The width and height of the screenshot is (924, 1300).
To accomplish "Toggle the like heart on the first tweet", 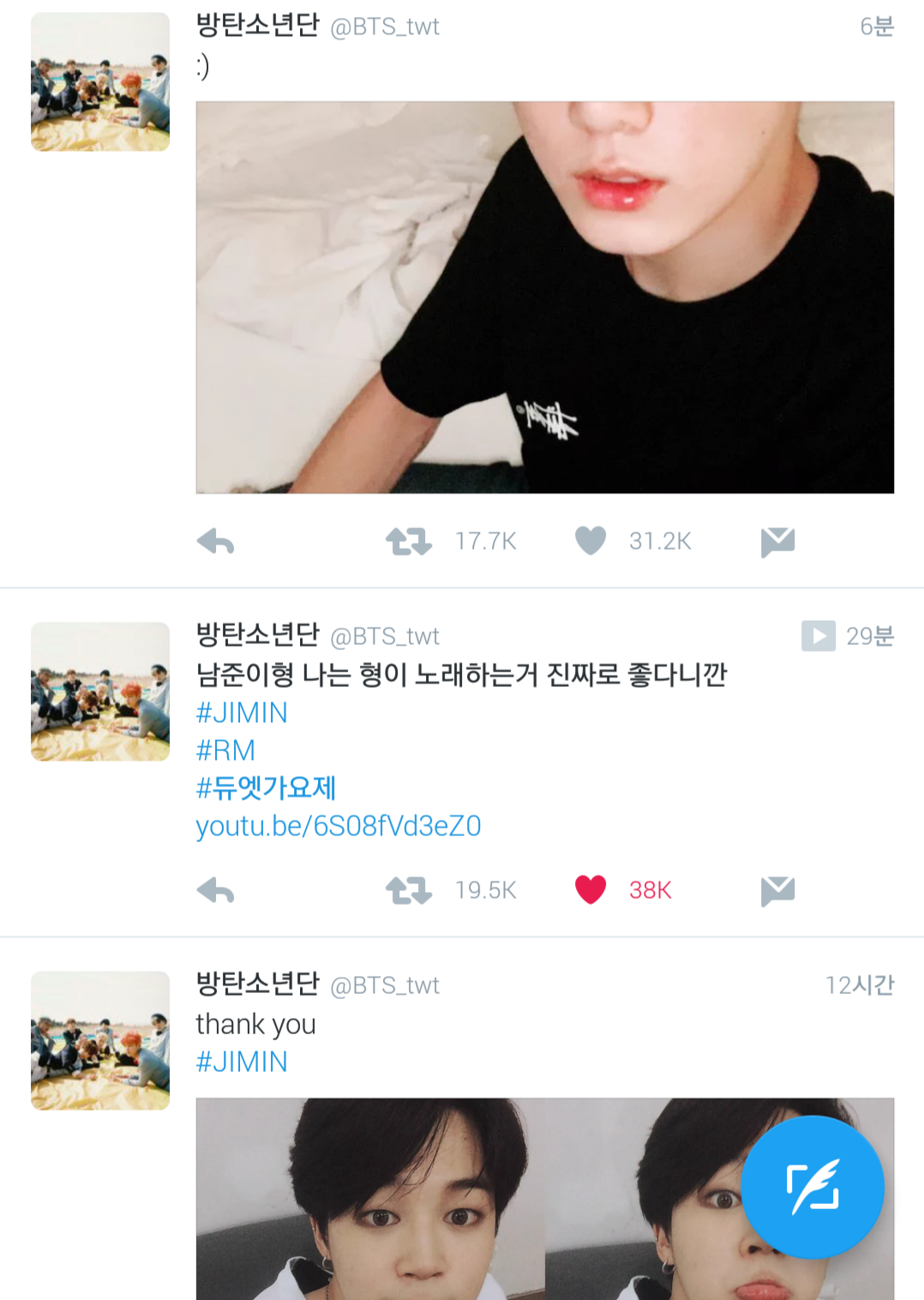I will tap(591, 541).
